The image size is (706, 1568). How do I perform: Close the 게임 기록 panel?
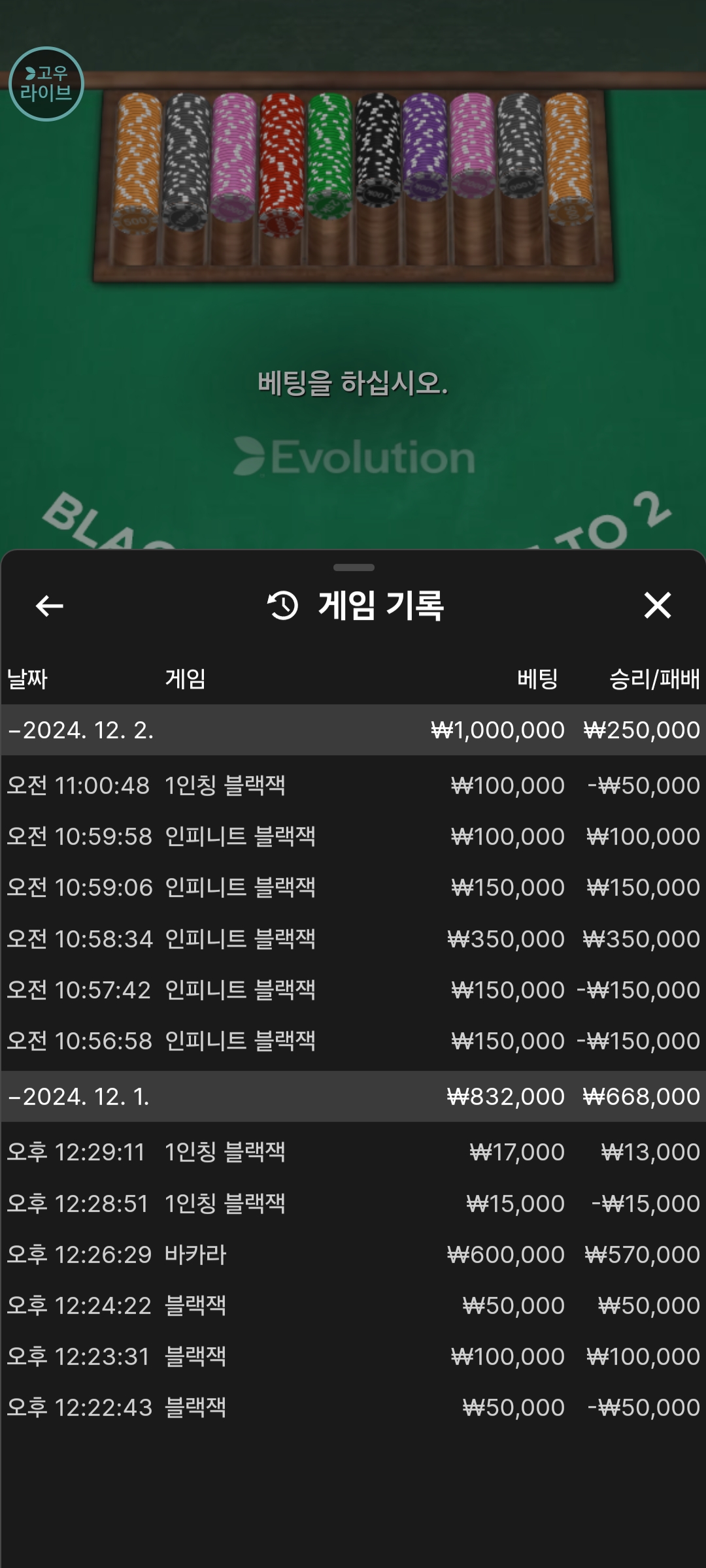click(658, 605)
